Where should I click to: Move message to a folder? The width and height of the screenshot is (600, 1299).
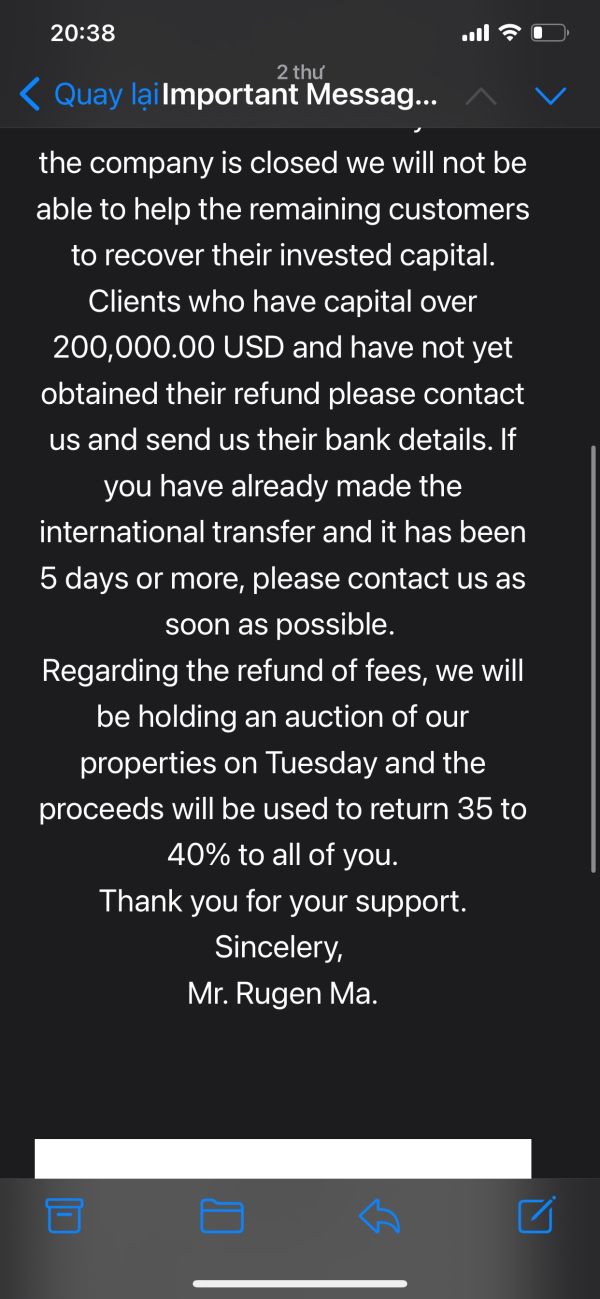[222, 1215]
